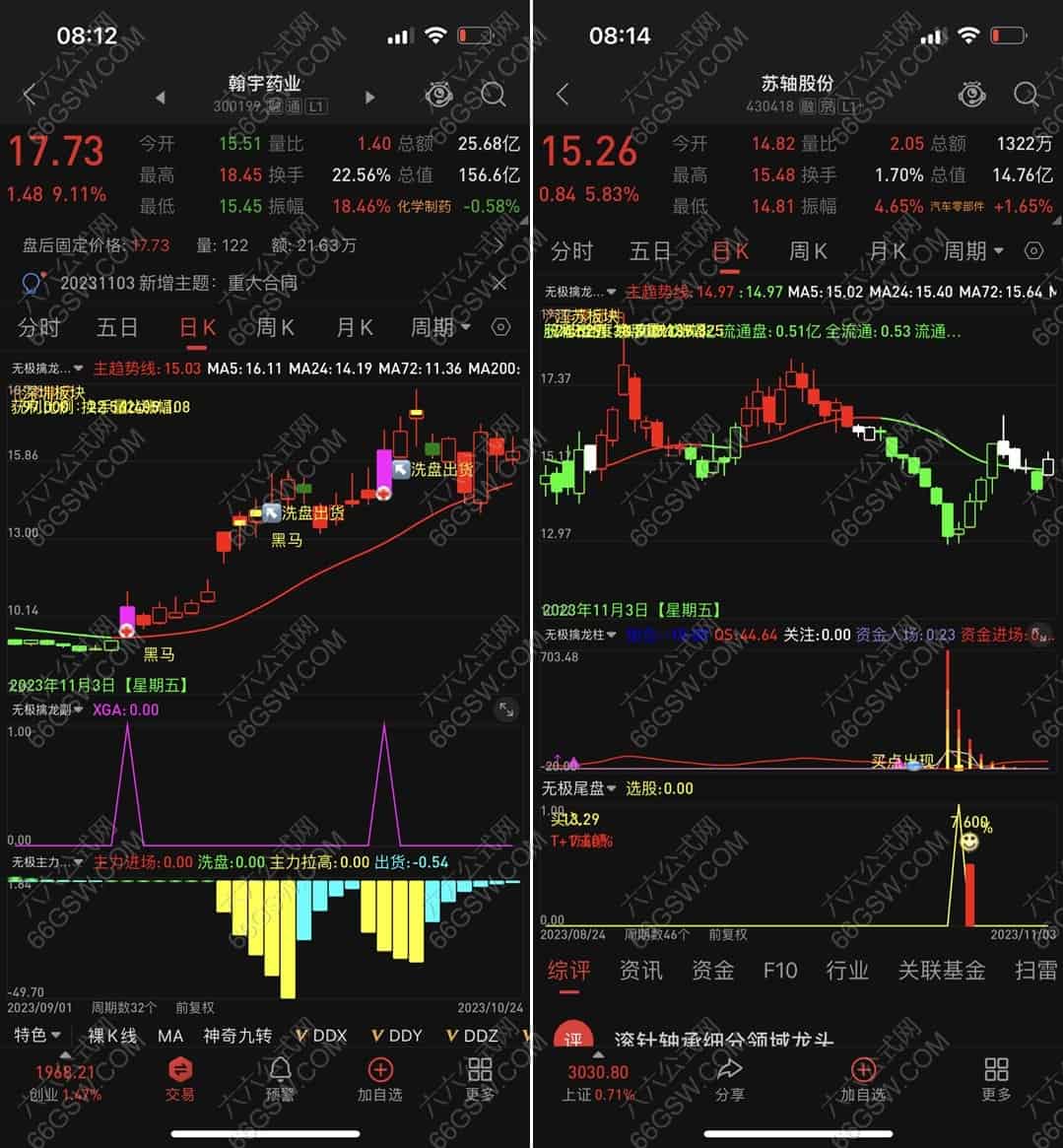Tap the monitoring eye icon beside search
Viewport: 1063px width, 1148px height.
[x=439, y=95]
